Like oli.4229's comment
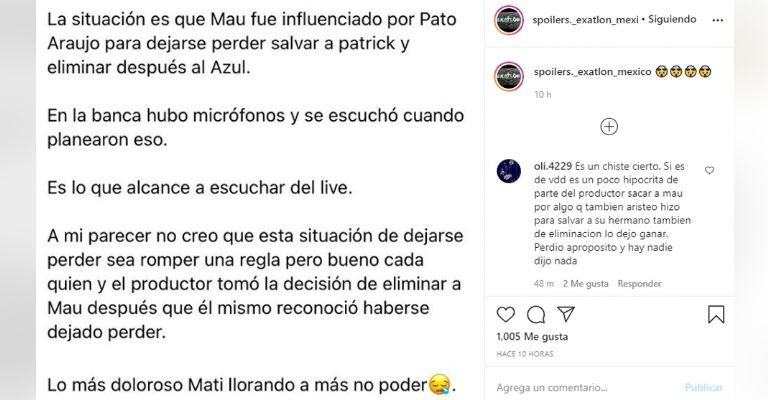Viewport: 768px width, 400px height. (710, 170)
